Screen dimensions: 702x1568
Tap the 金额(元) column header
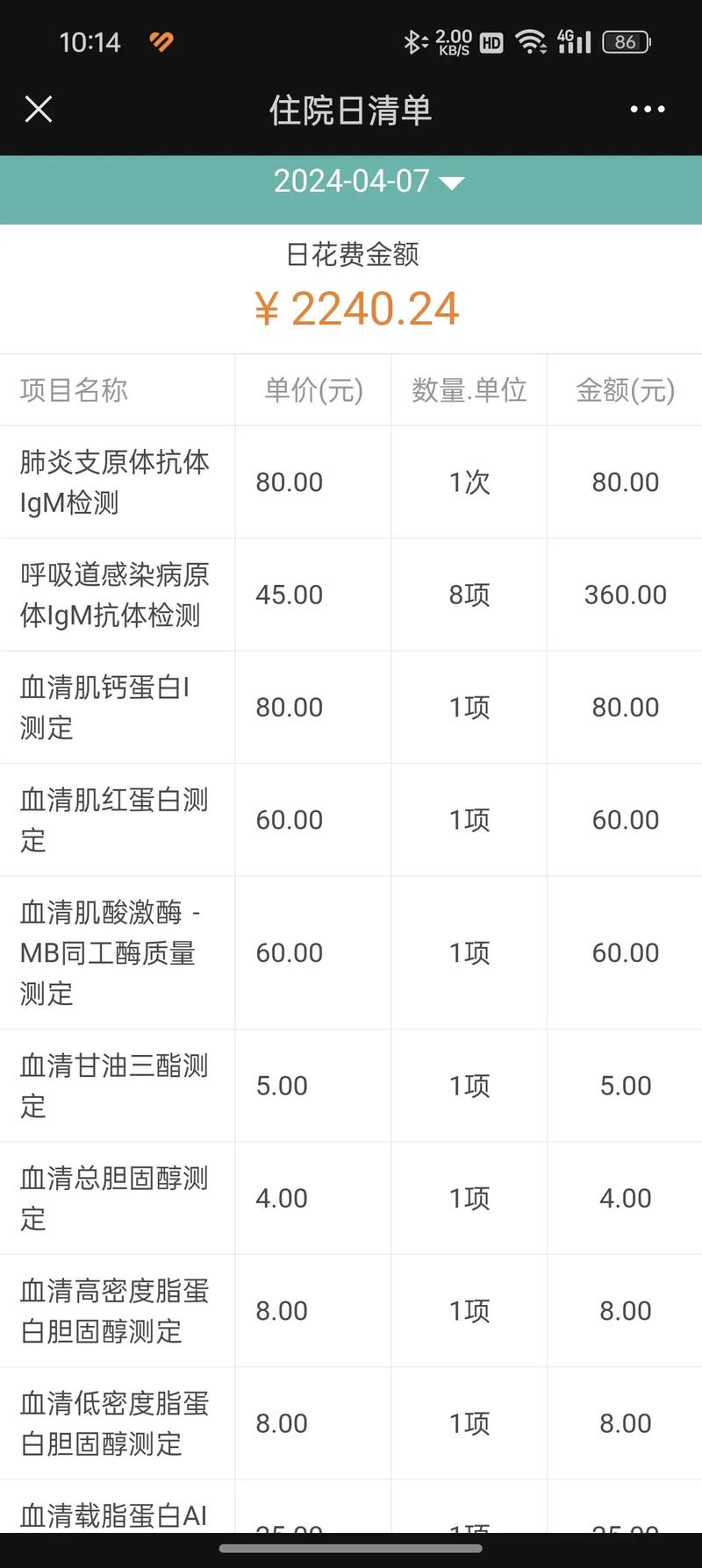(624, 390)
